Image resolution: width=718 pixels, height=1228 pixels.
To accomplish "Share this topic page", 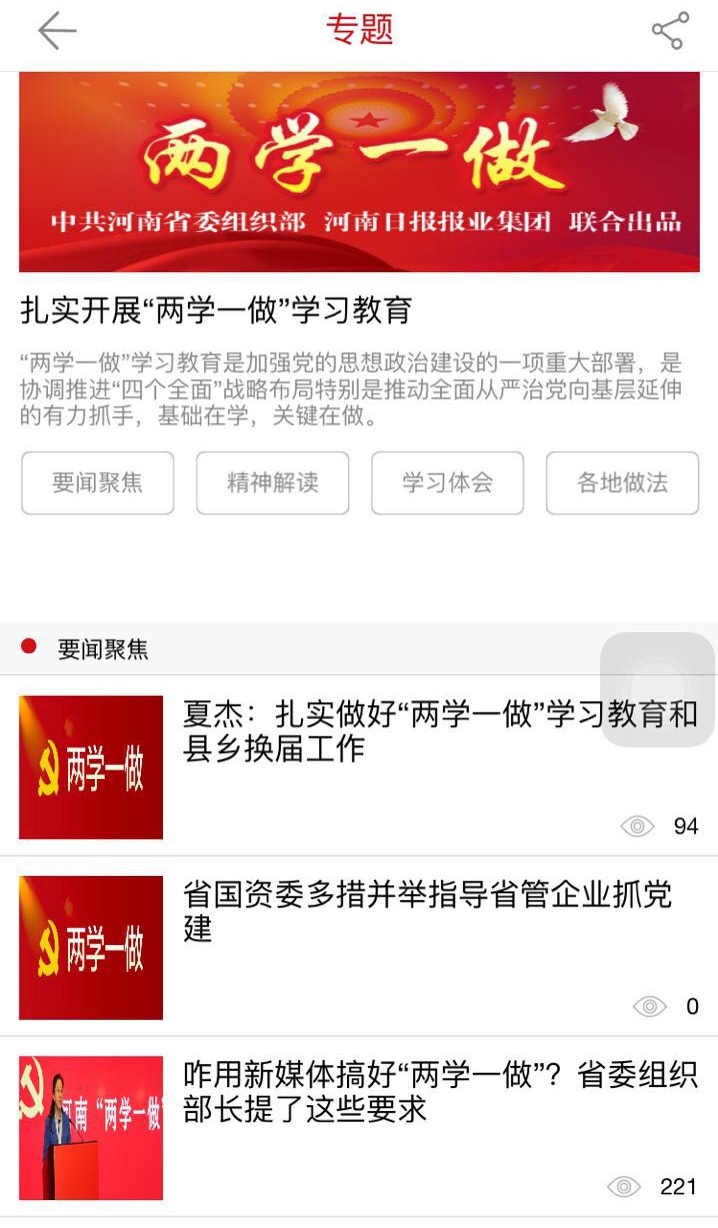I will 669,31.
